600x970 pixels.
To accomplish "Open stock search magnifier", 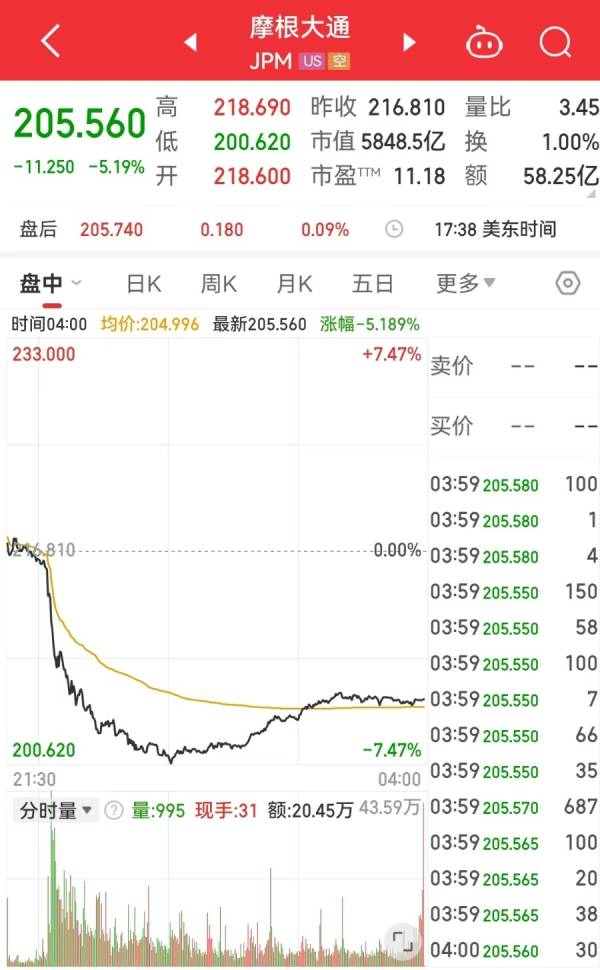I will click(x=555, y=41).
